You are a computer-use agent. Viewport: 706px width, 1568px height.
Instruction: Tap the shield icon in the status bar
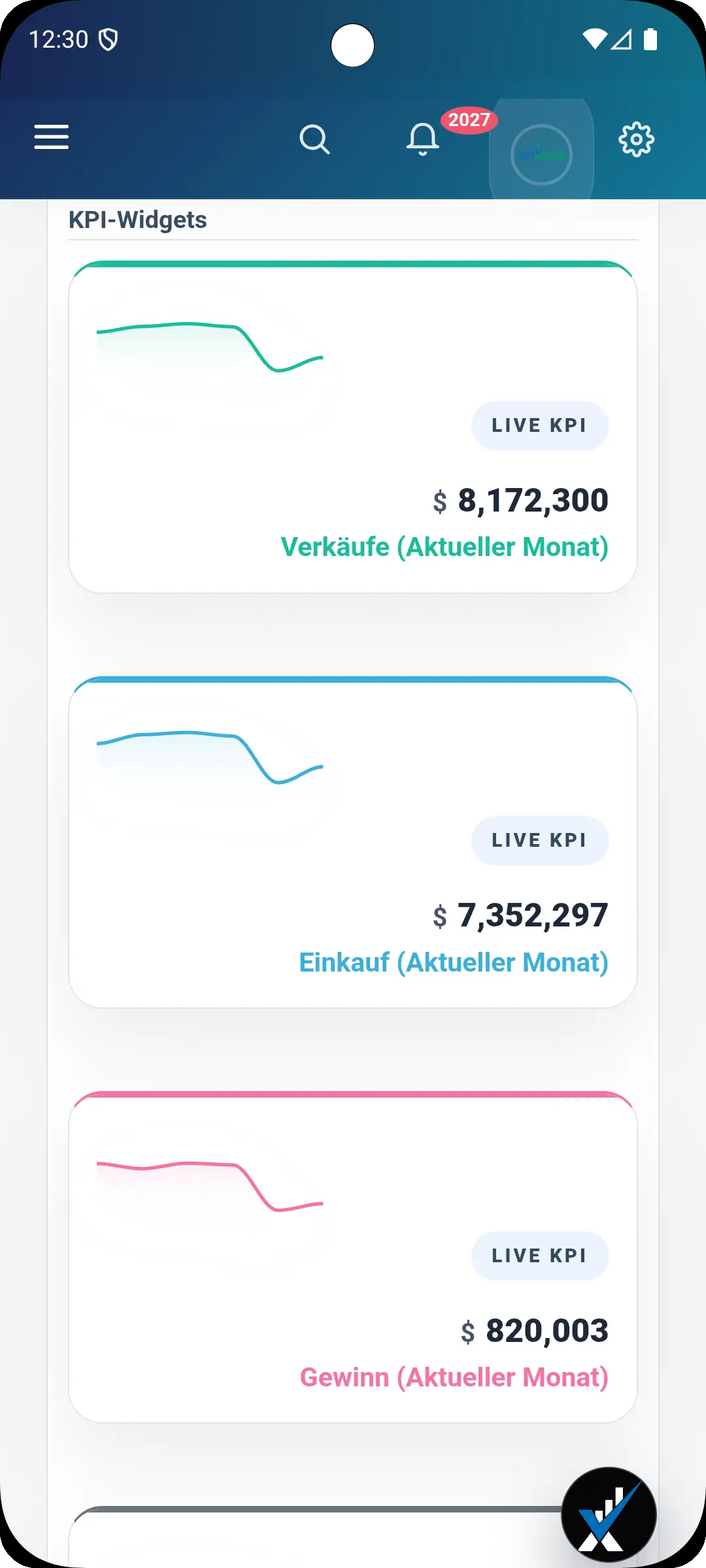click(109, 39)
